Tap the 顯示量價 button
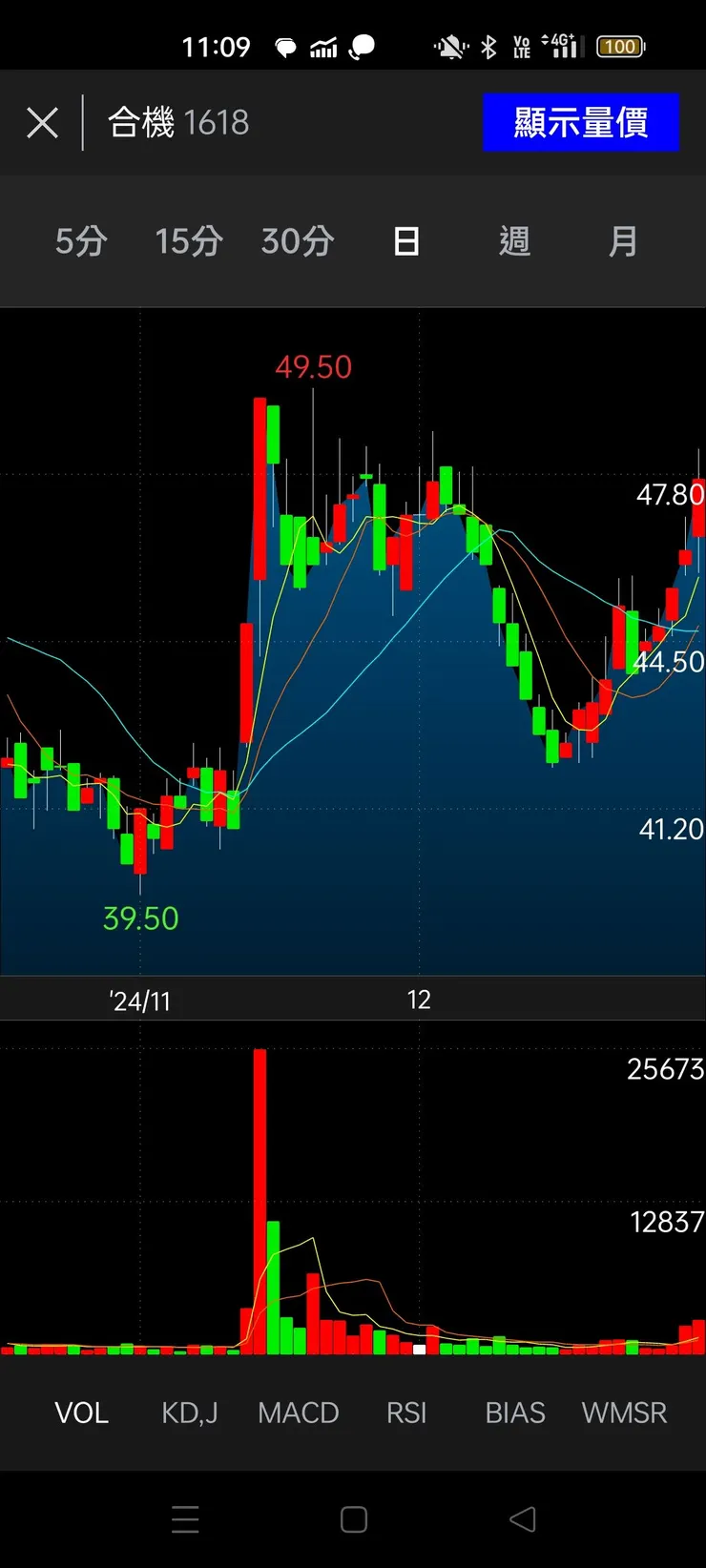This screenshot has width=706, height=1568. (x=580, y=123)
